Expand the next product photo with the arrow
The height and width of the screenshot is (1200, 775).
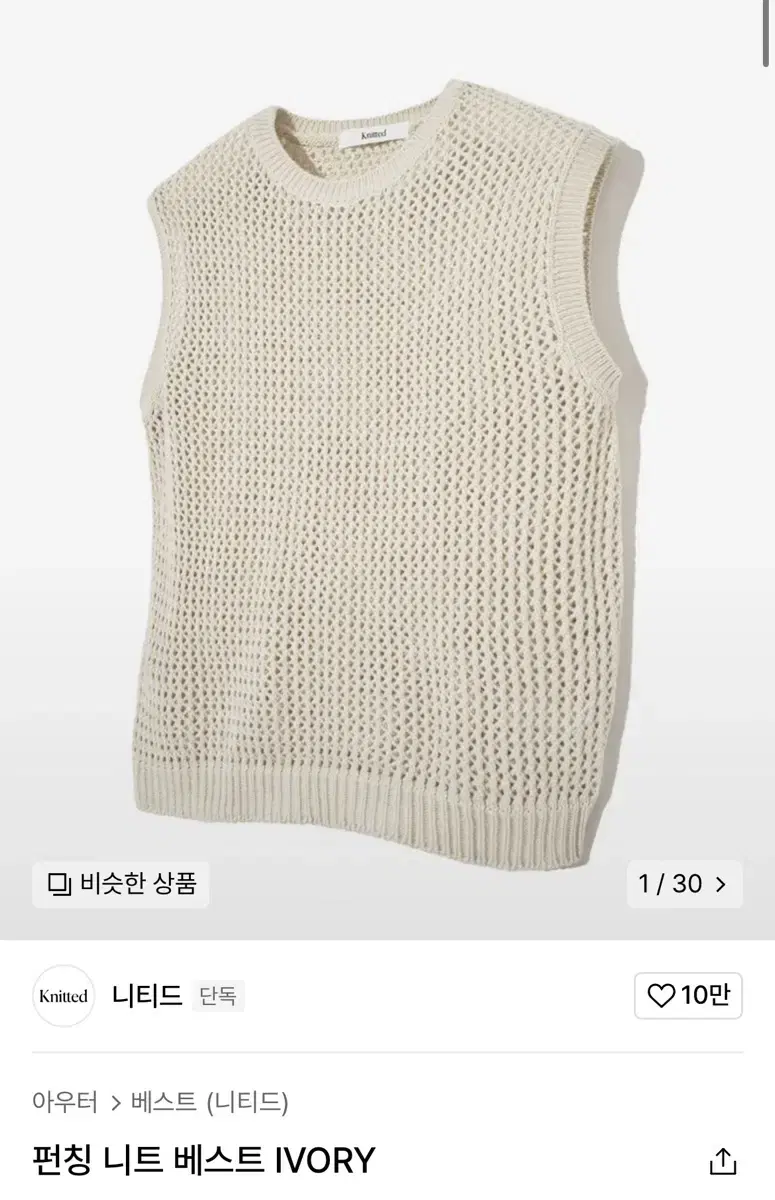click(721, 883)
